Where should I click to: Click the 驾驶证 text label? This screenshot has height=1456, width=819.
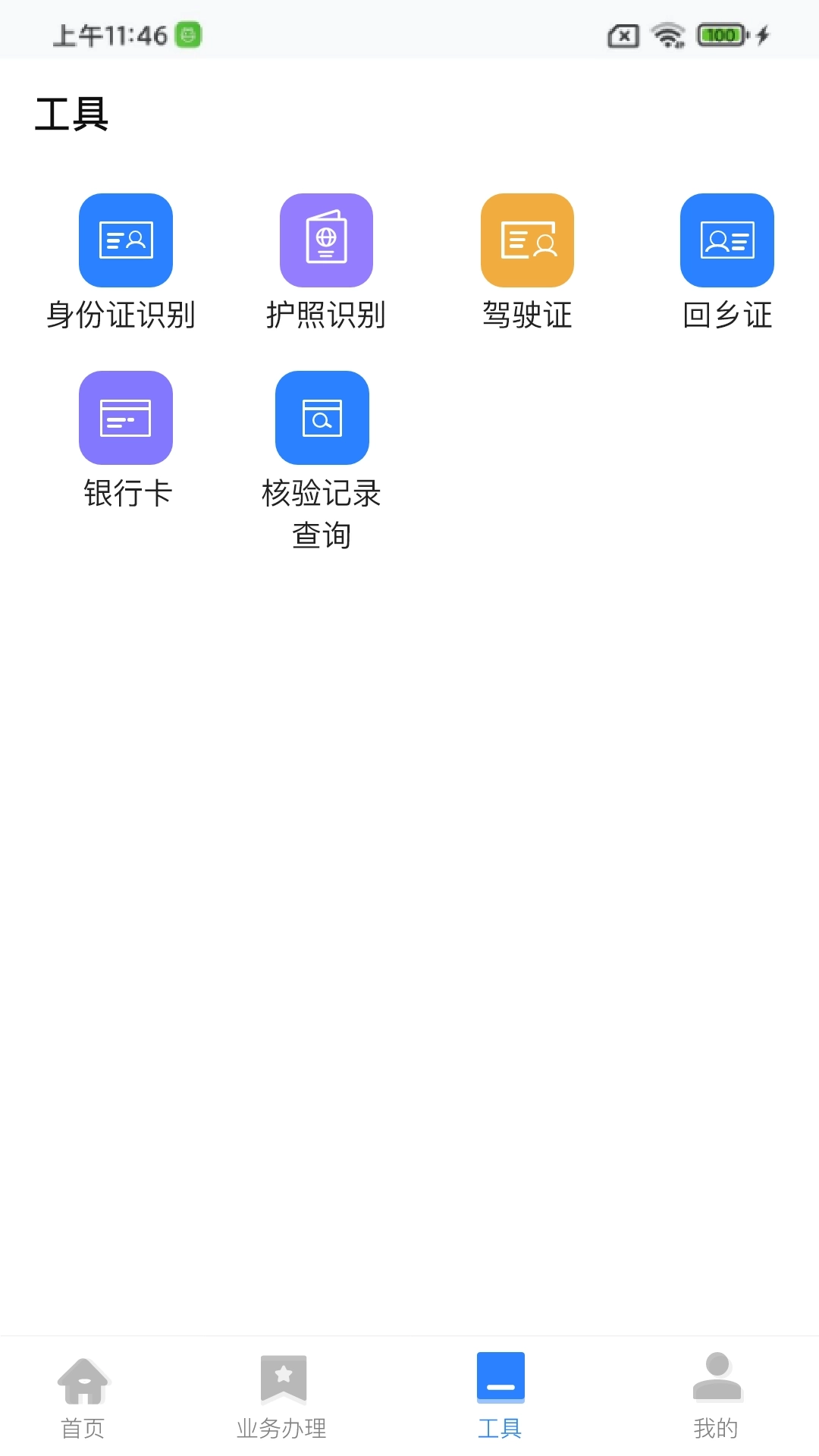[527, 316]
